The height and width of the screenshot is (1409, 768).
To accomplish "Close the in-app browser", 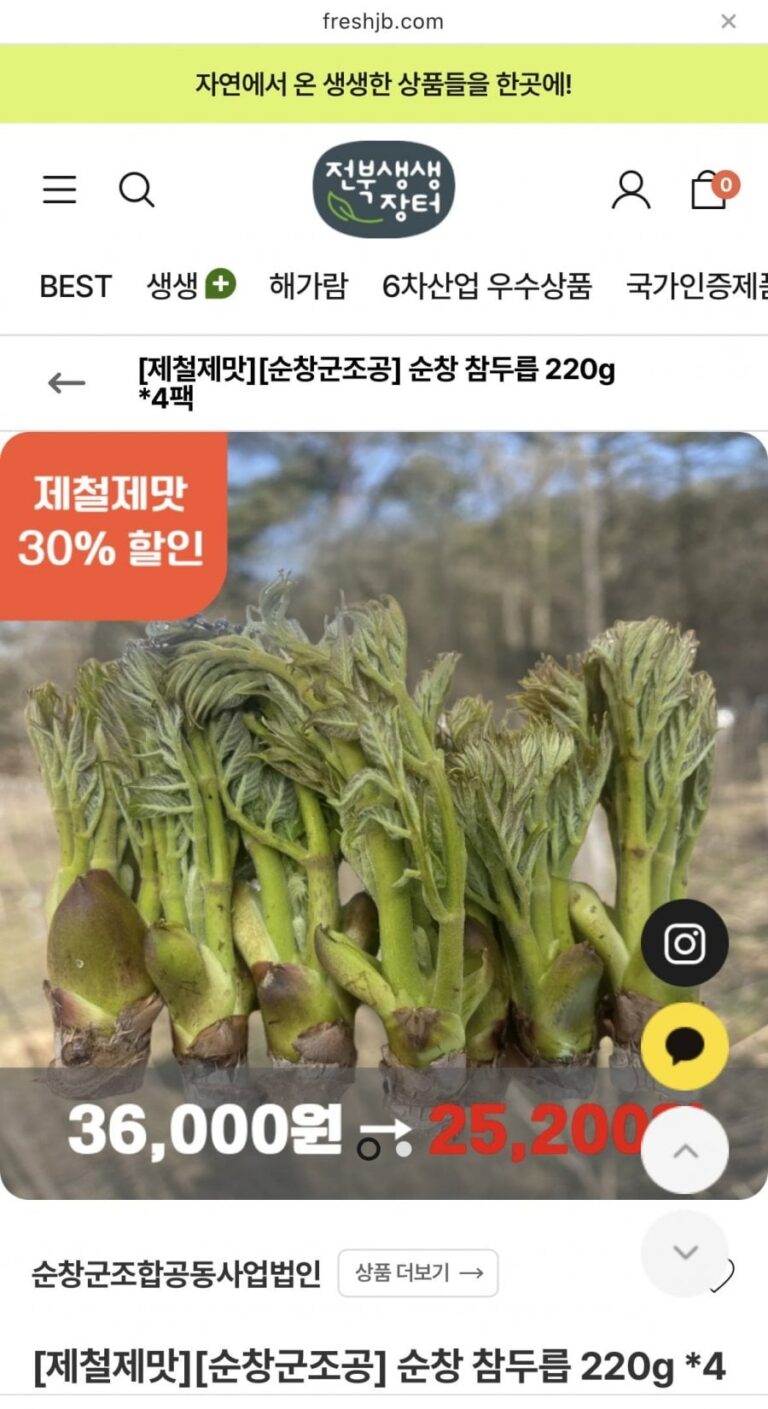I will (729, 21).
